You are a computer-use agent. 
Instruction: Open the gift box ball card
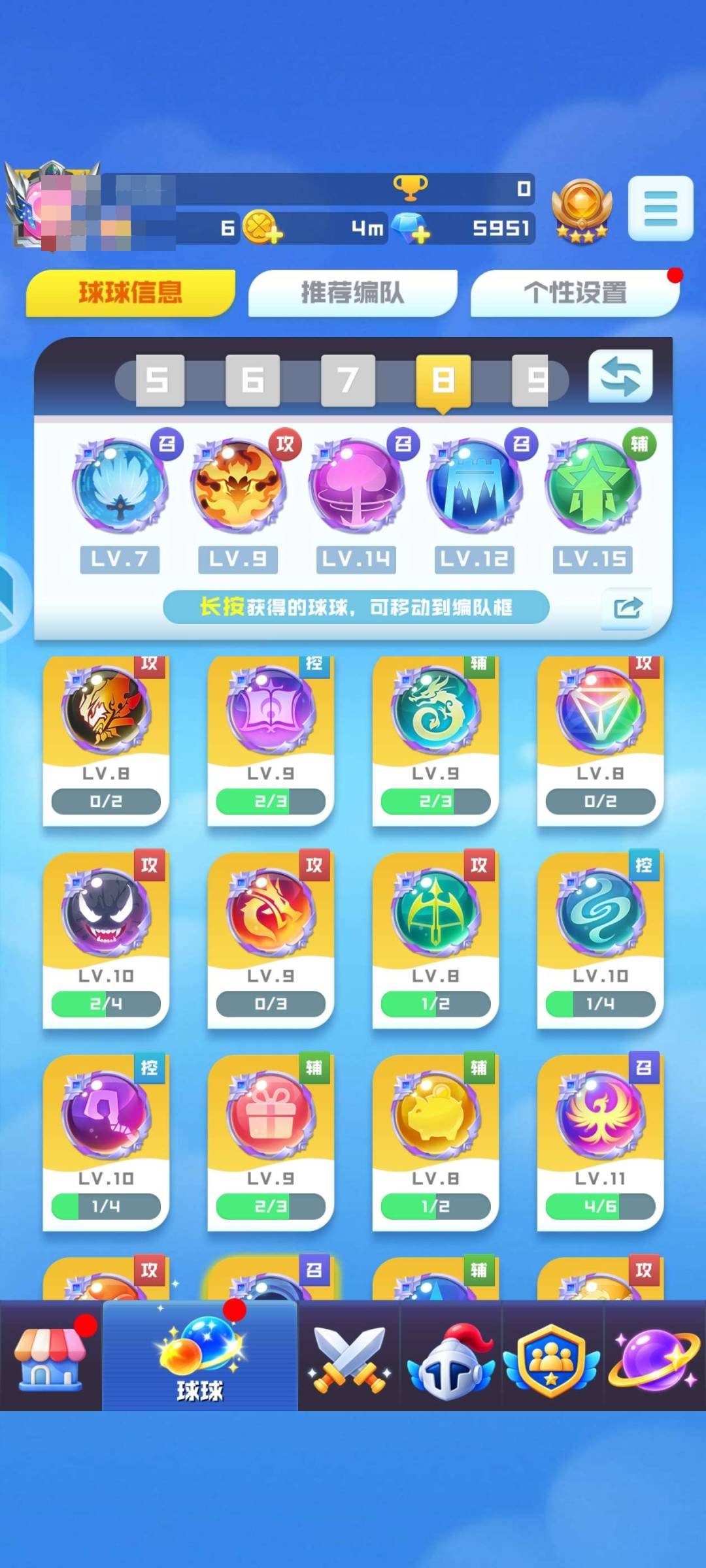pyautogui.click(x=271, y=1143)
